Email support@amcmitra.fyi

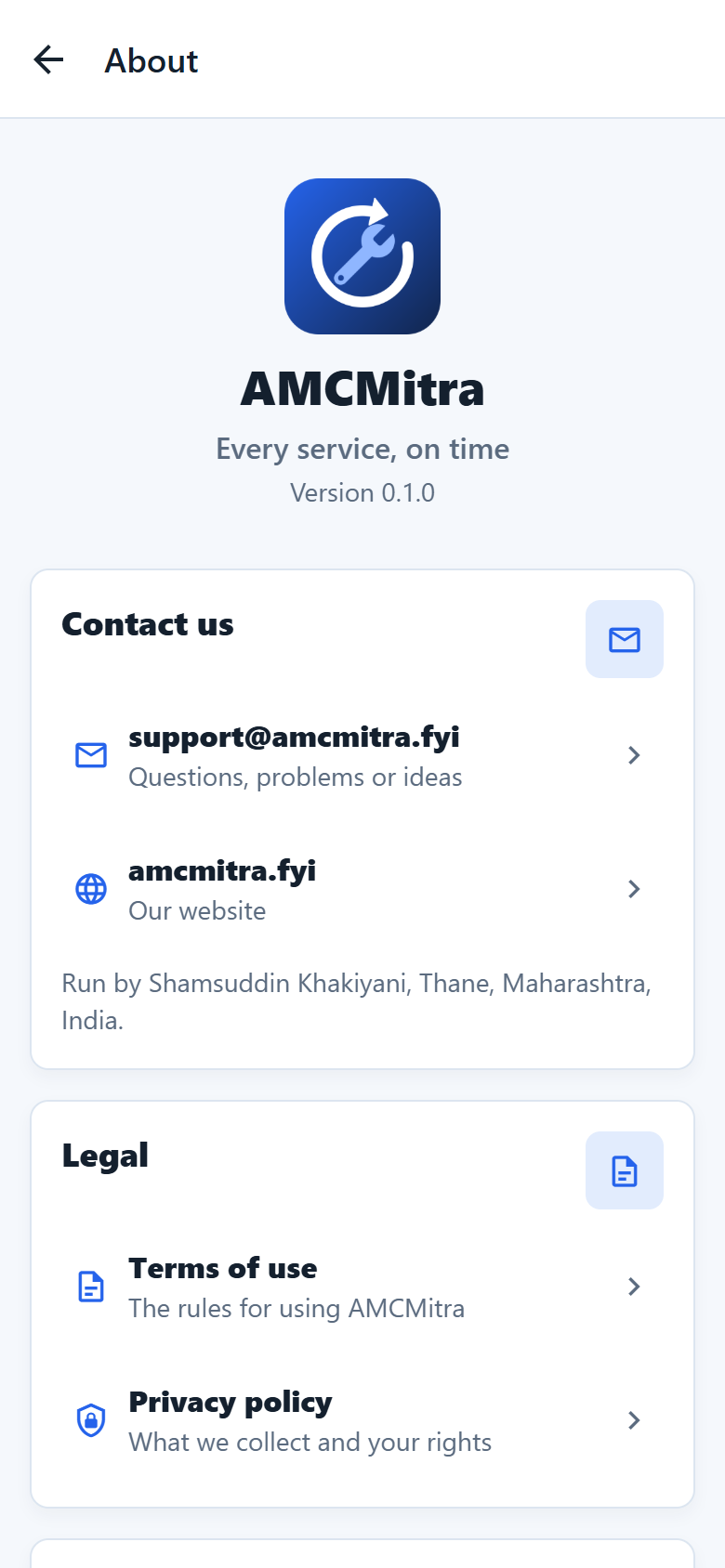pos(362,756)
